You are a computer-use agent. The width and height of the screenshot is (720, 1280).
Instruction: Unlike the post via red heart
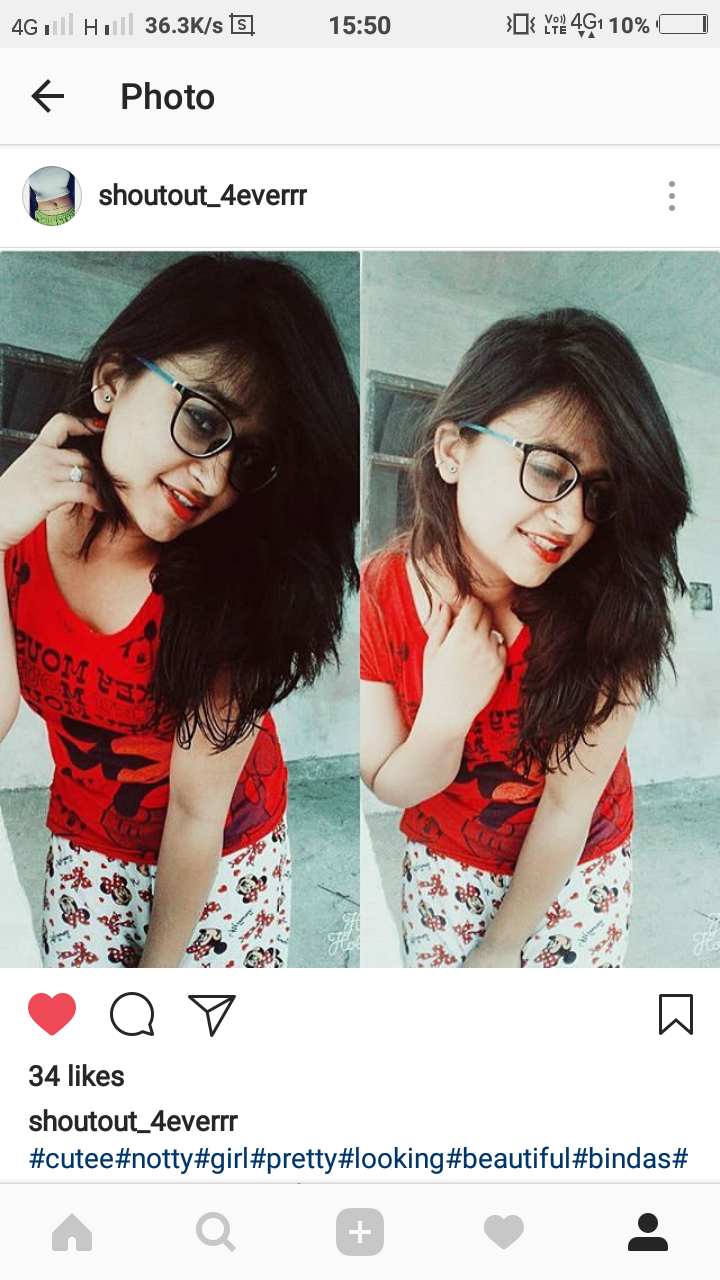pos(52,1014)
